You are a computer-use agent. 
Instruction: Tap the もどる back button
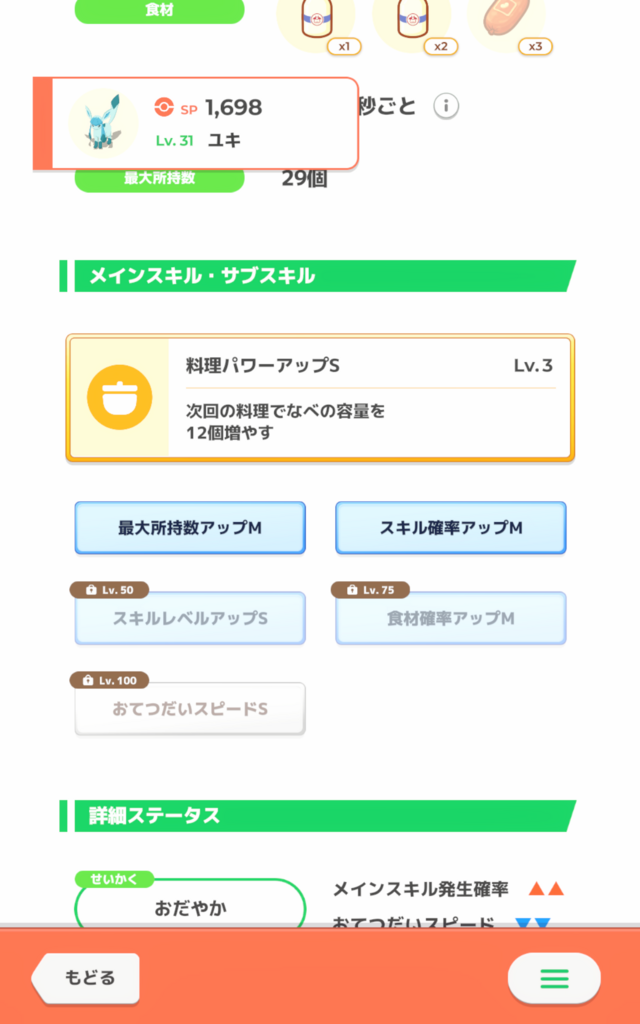click(x=86, y=978)
